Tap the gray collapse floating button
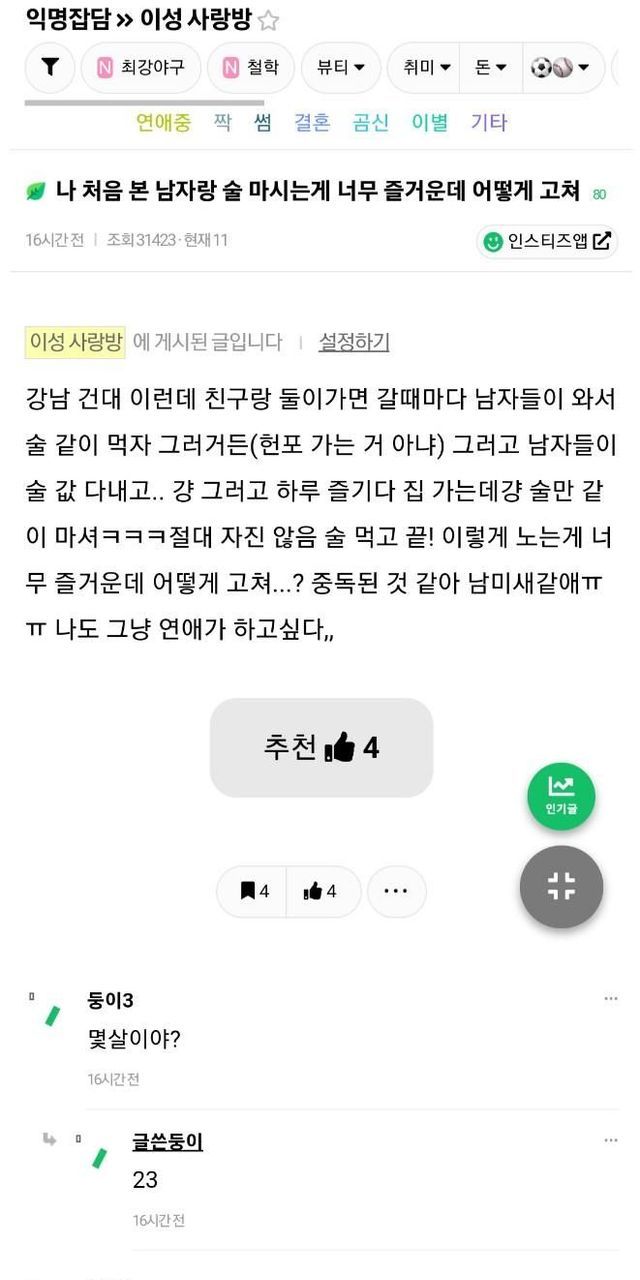640x1280 pixels. [x=561, y=886]
